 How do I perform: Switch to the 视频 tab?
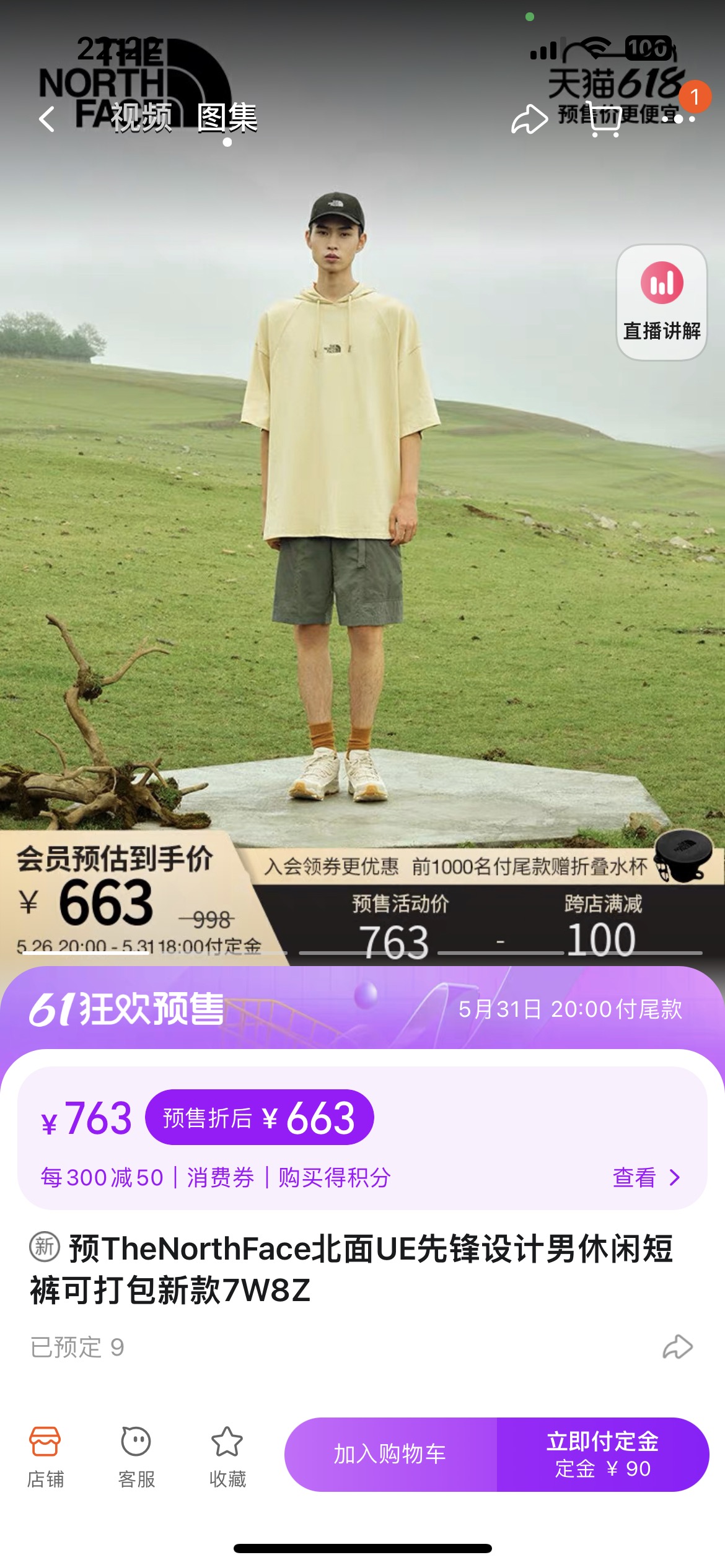pos(141,118)
